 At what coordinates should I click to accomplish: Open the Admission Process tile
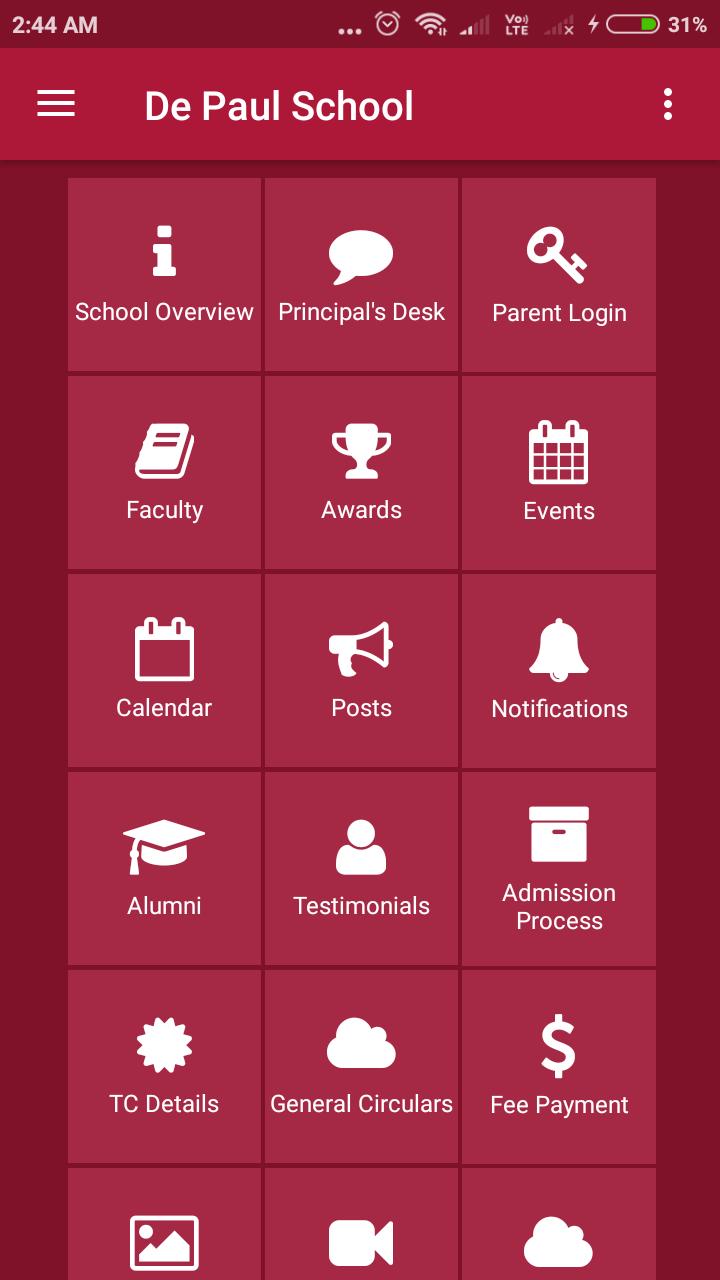pyautogui.click(x=559, y=869)
